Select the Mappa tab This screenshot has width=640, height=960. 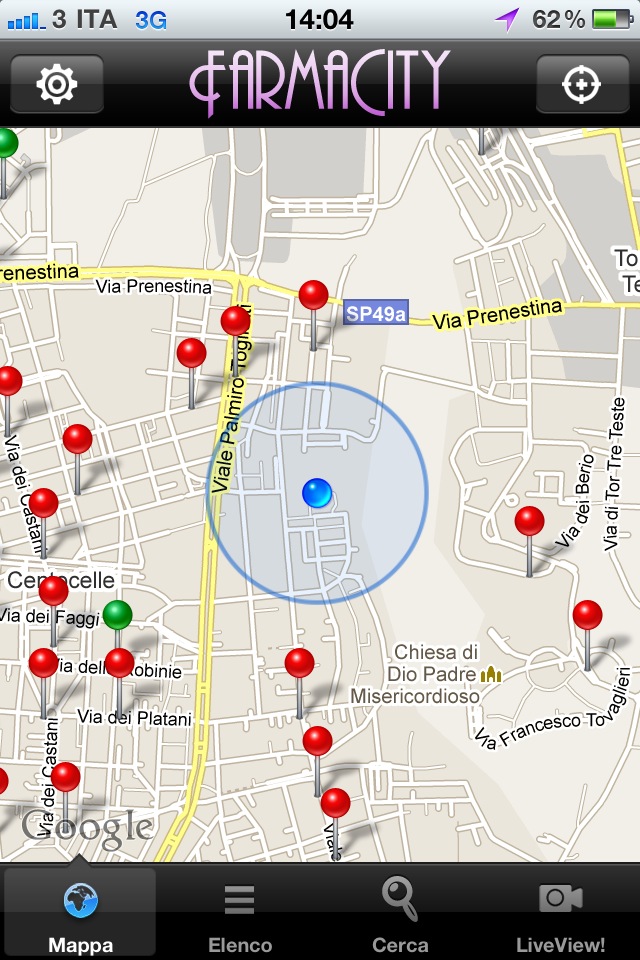pyautogui.click(x=80, y=915)
